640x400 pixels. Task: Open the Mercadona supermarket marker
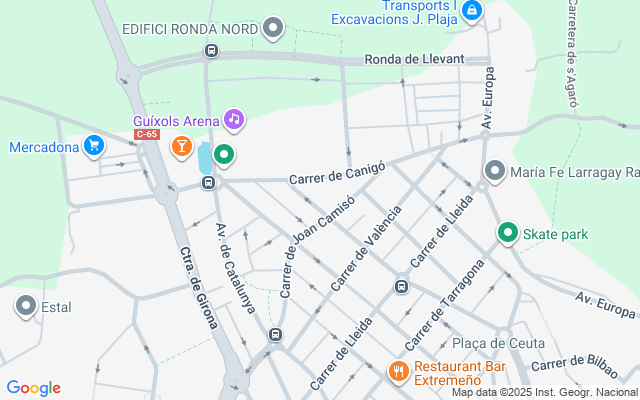pyautogui.click(x=94, y=147)
